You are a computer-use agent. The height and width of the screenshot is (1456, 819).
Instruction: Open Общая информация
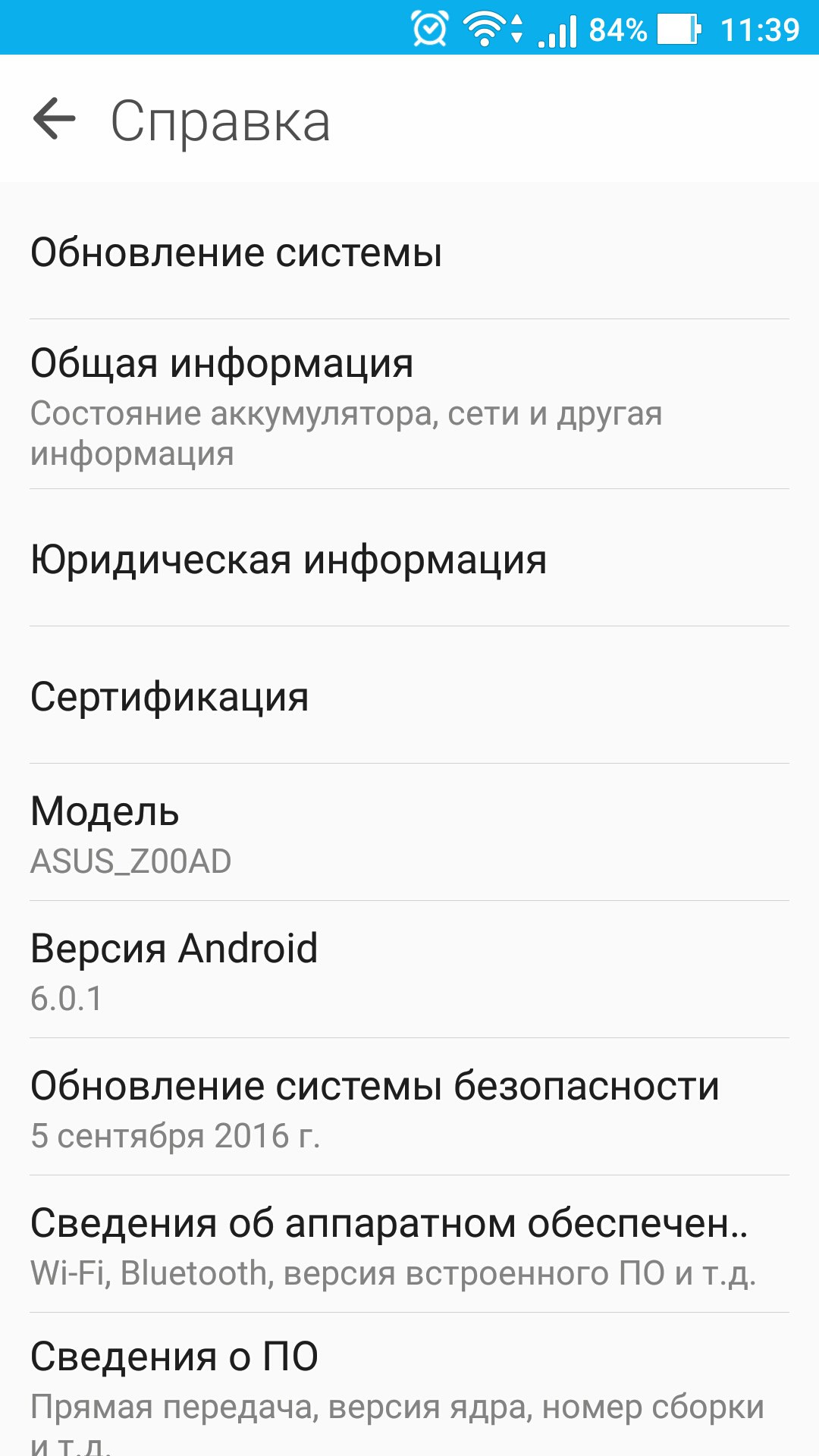click(x=409, y=404)
